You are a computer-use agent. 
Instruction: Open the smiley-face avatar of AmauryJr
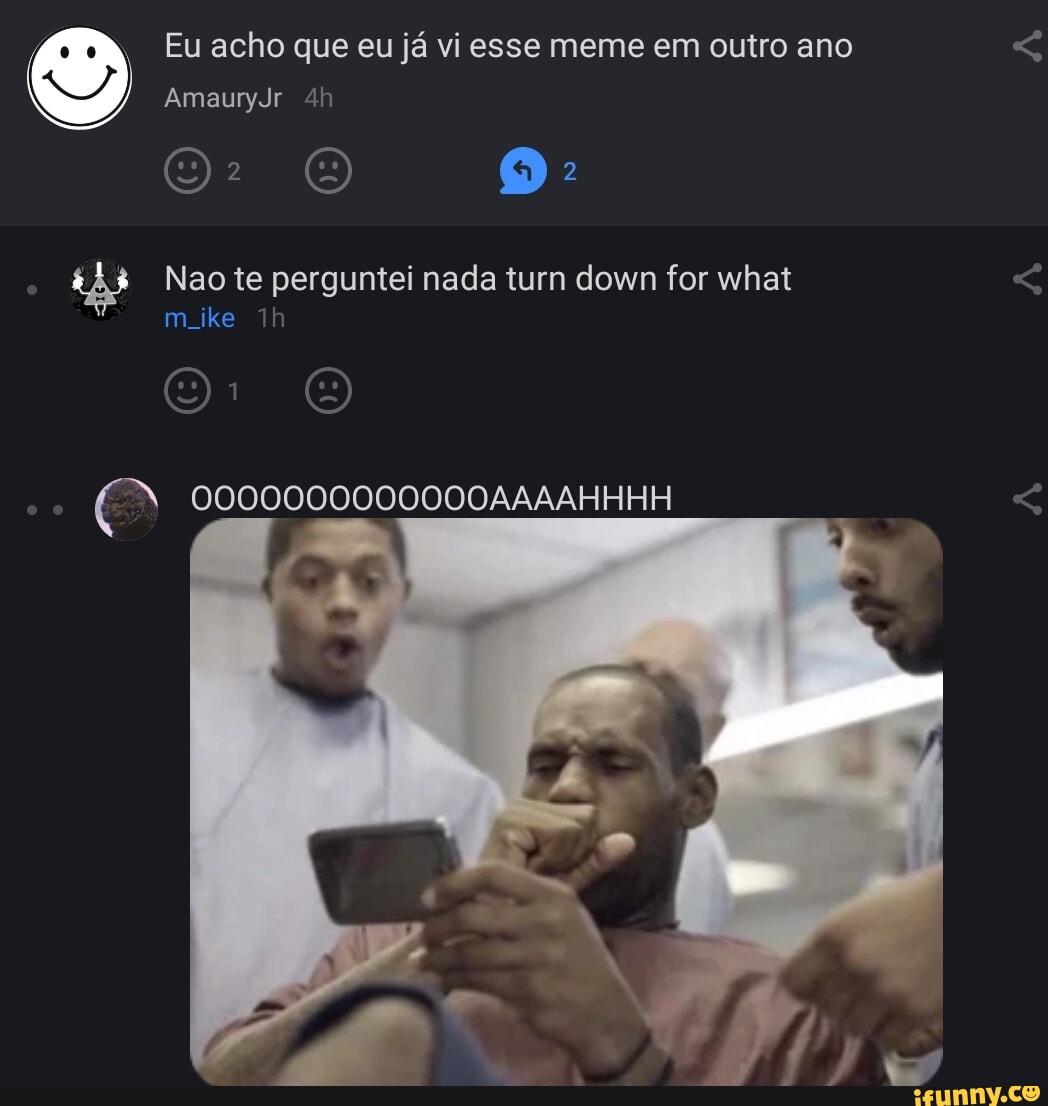[x=80, y=75]
